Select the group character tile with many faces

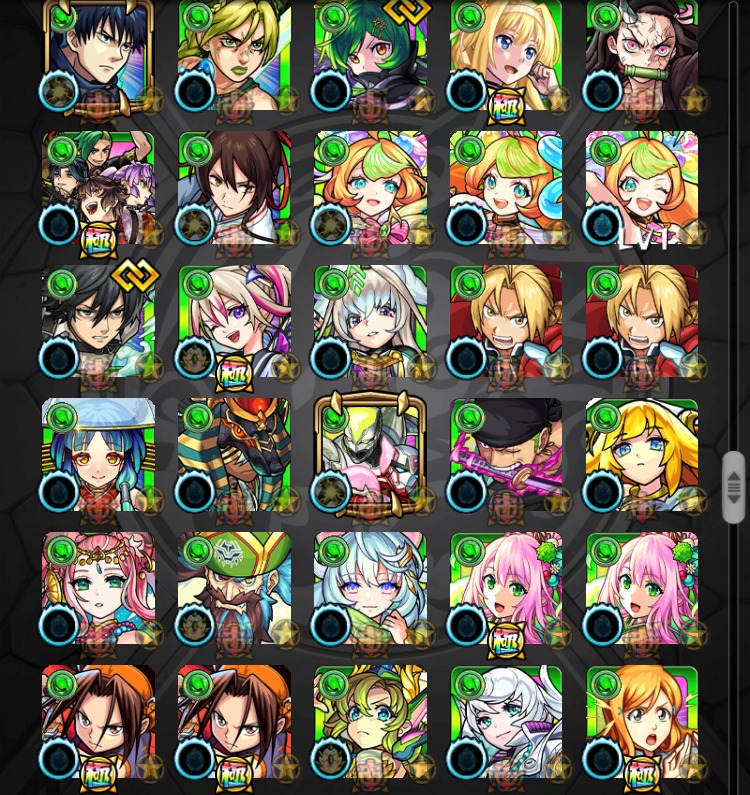pos(98,188)
